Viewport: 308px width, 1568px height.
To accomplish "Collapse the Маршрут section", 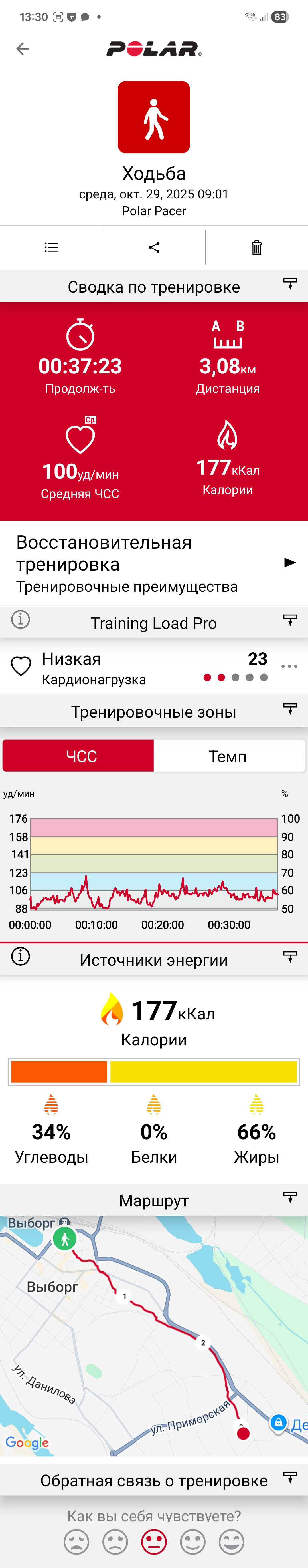I will [x=290, y=1197].
